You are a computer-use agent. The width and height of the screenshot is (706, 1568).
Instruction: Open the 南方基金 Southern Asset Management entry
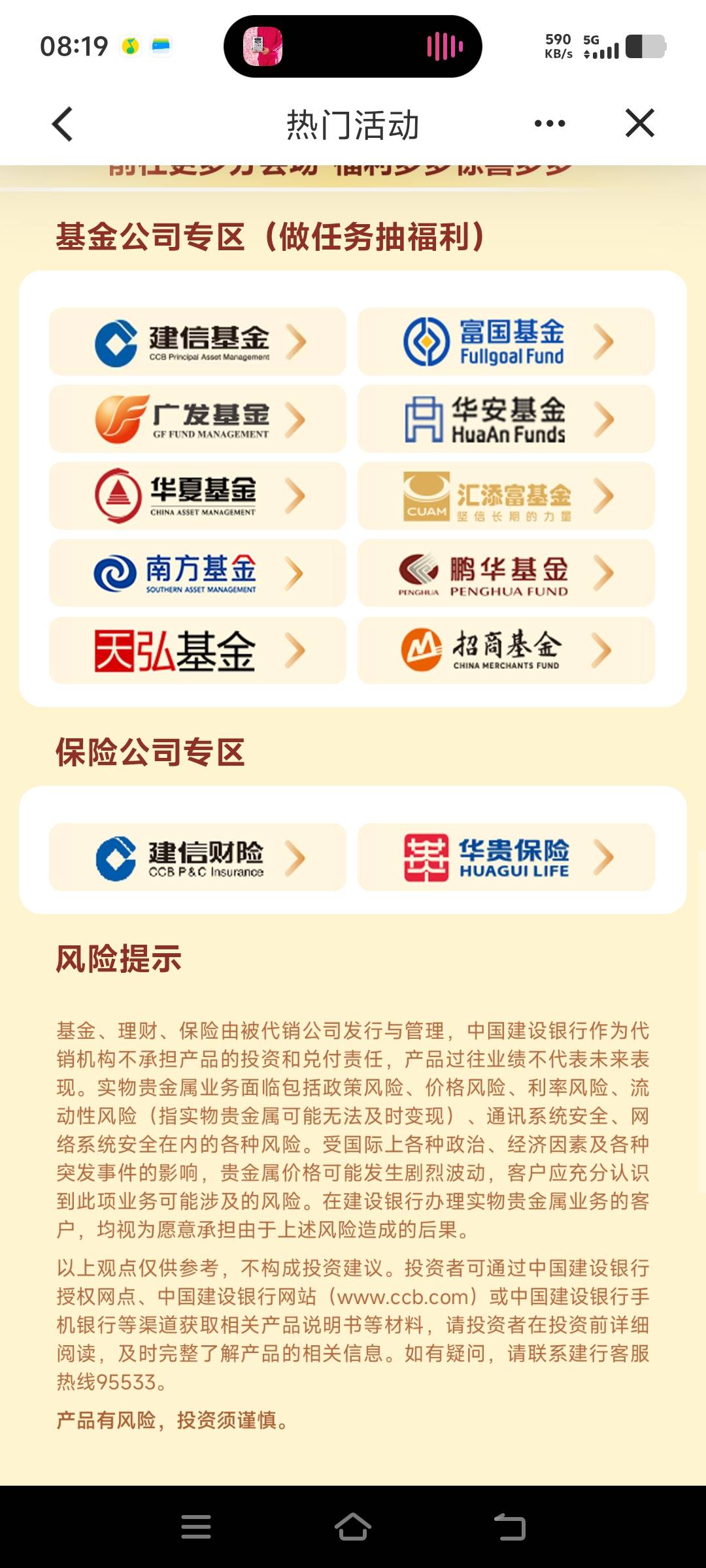pos(197,573)
